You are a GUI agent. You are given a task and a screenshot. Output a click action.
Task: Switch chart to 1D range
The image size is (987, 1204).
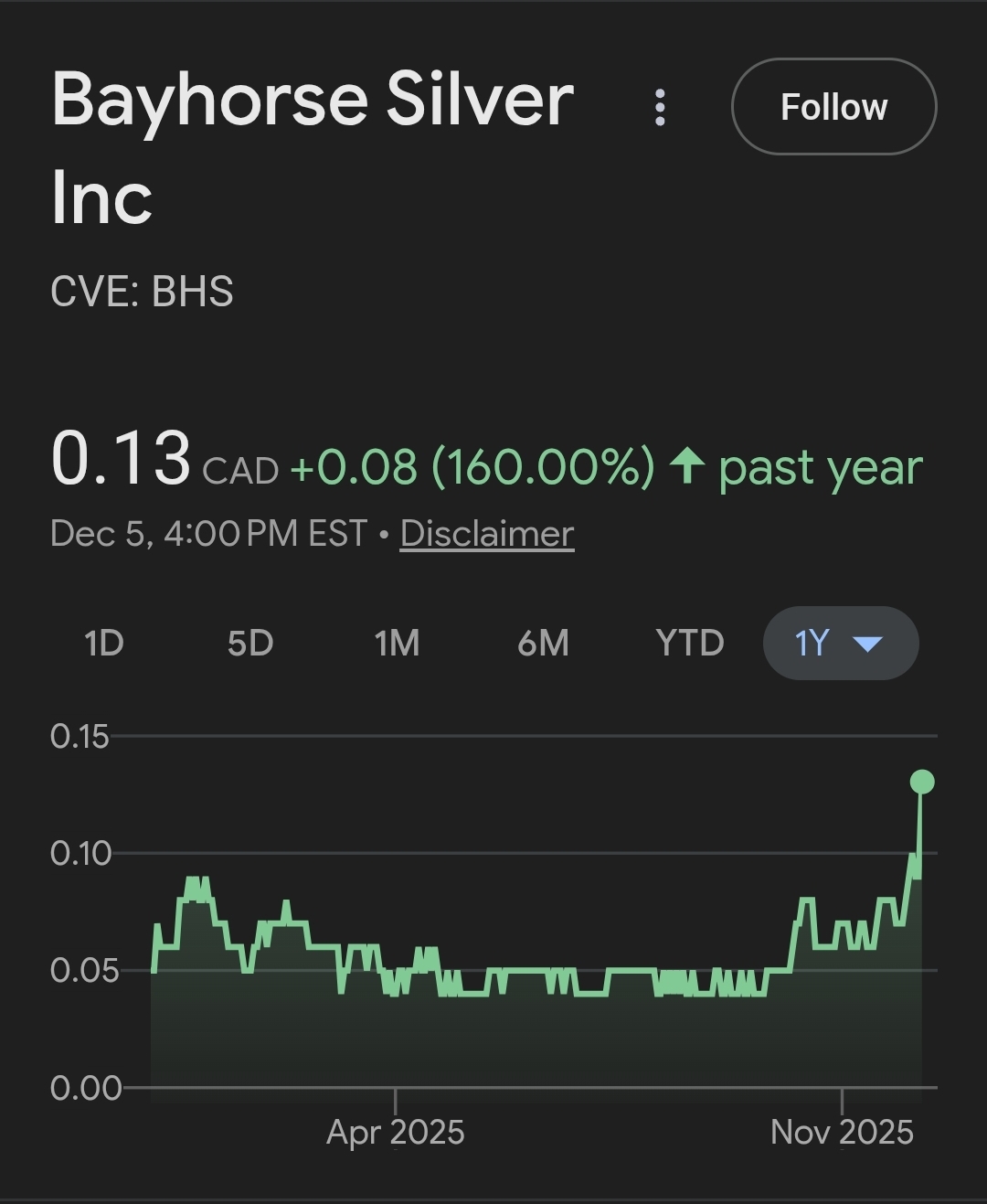click(103, 643)
